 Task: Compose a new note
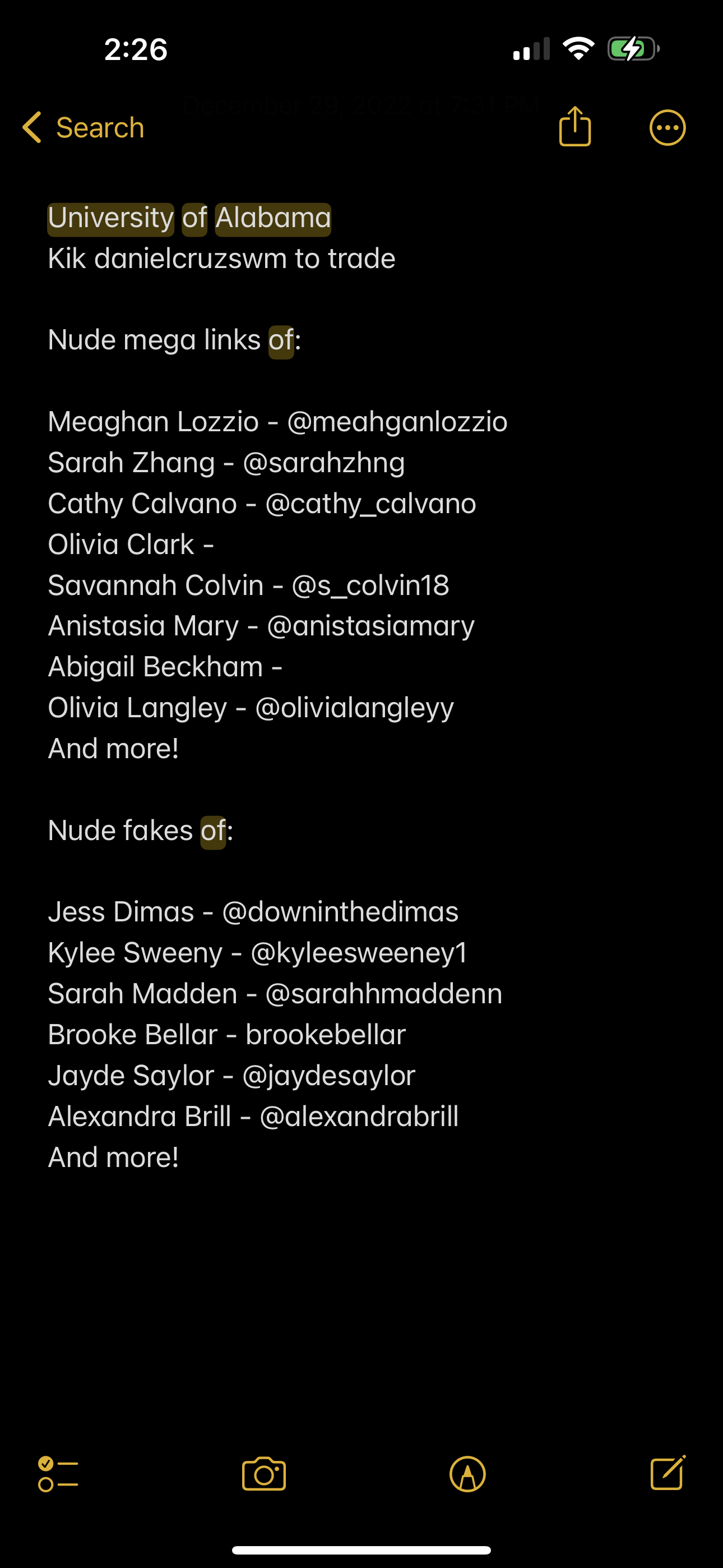click(668, 1474)
